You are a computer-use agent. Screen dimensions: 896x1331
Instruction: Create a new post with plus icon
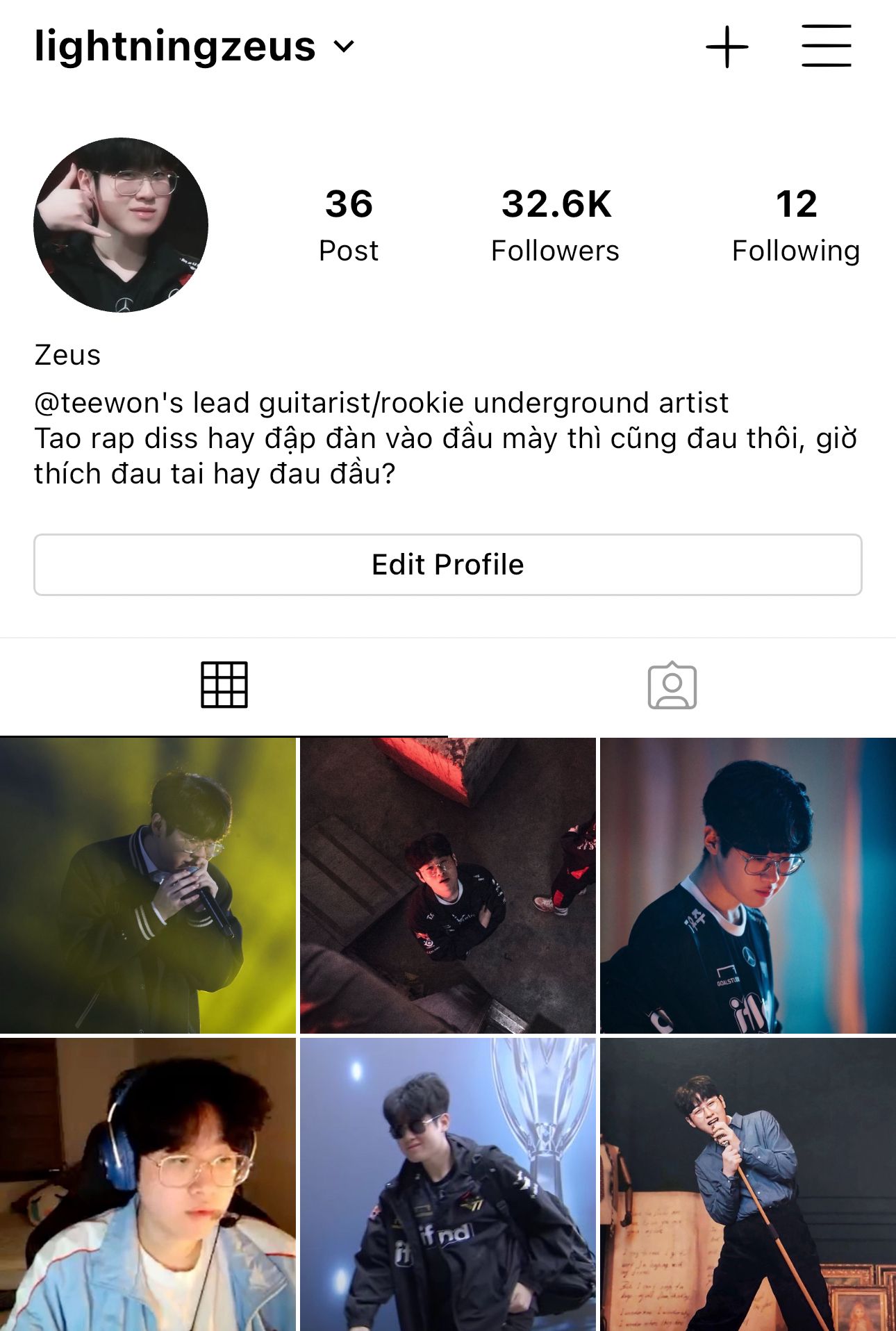[x=727, y=47]
